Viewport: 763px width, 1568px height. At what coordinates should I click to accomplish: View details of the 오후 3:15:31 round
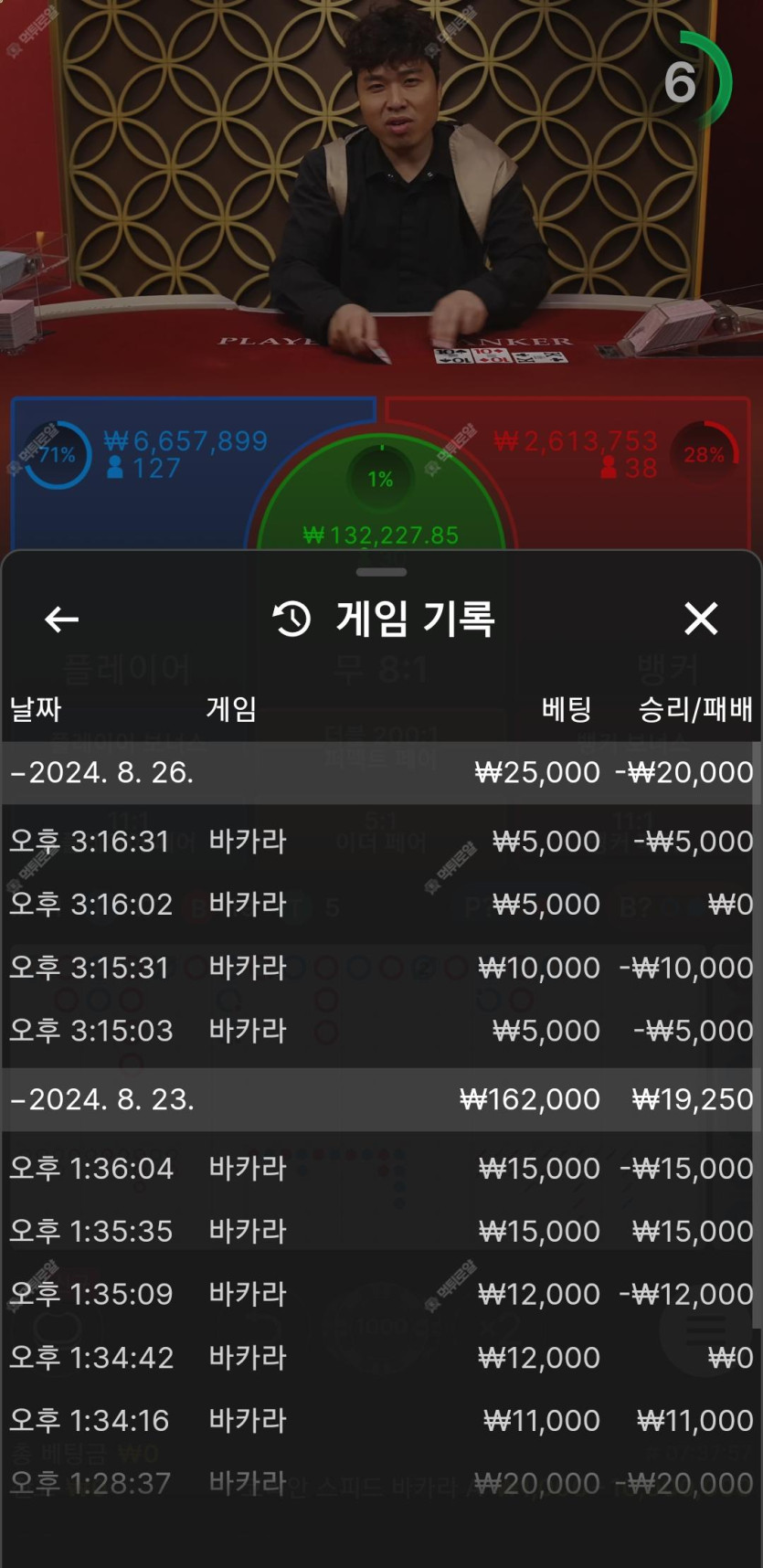[381, 967]
